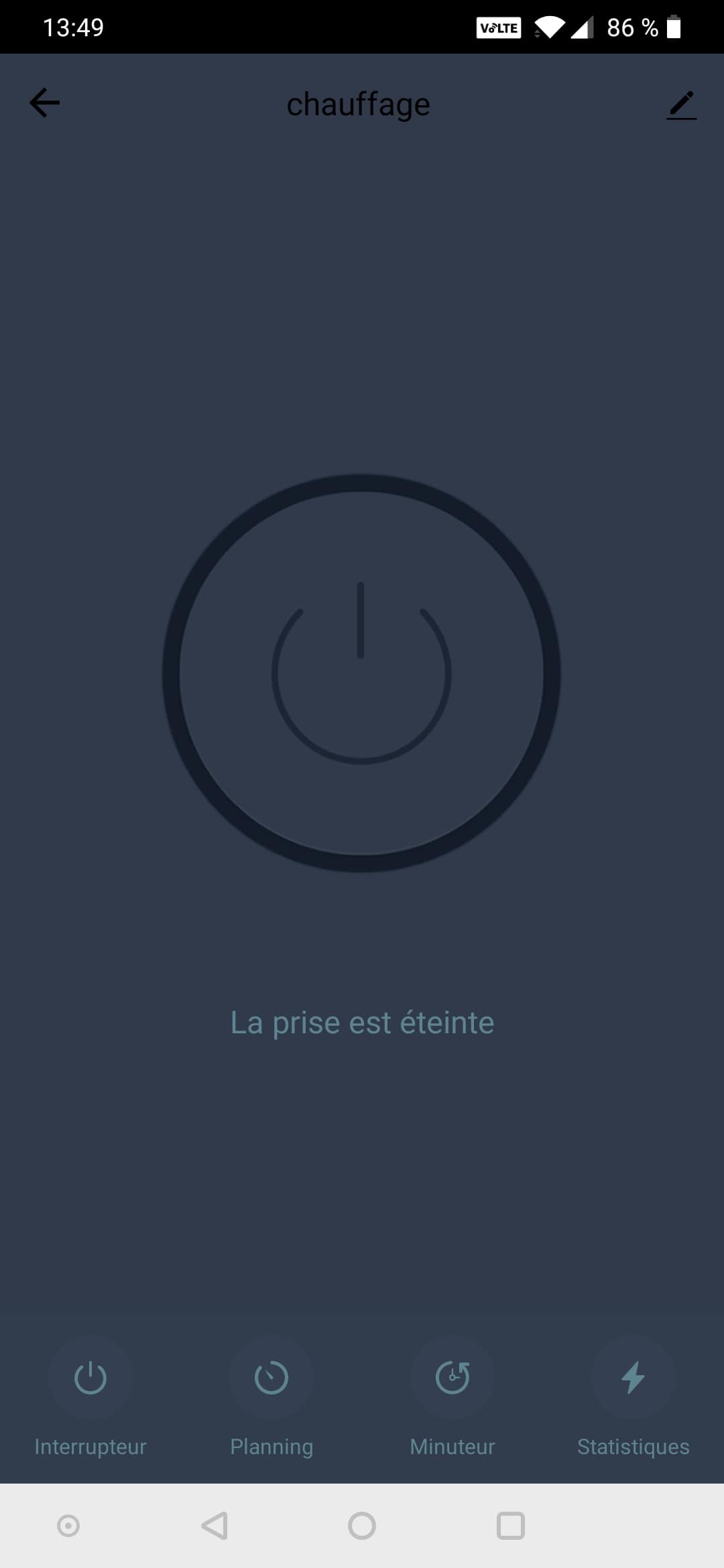724x1568 pixels.
Task: Edit the chauffage device name
Action: click(681, 105)
